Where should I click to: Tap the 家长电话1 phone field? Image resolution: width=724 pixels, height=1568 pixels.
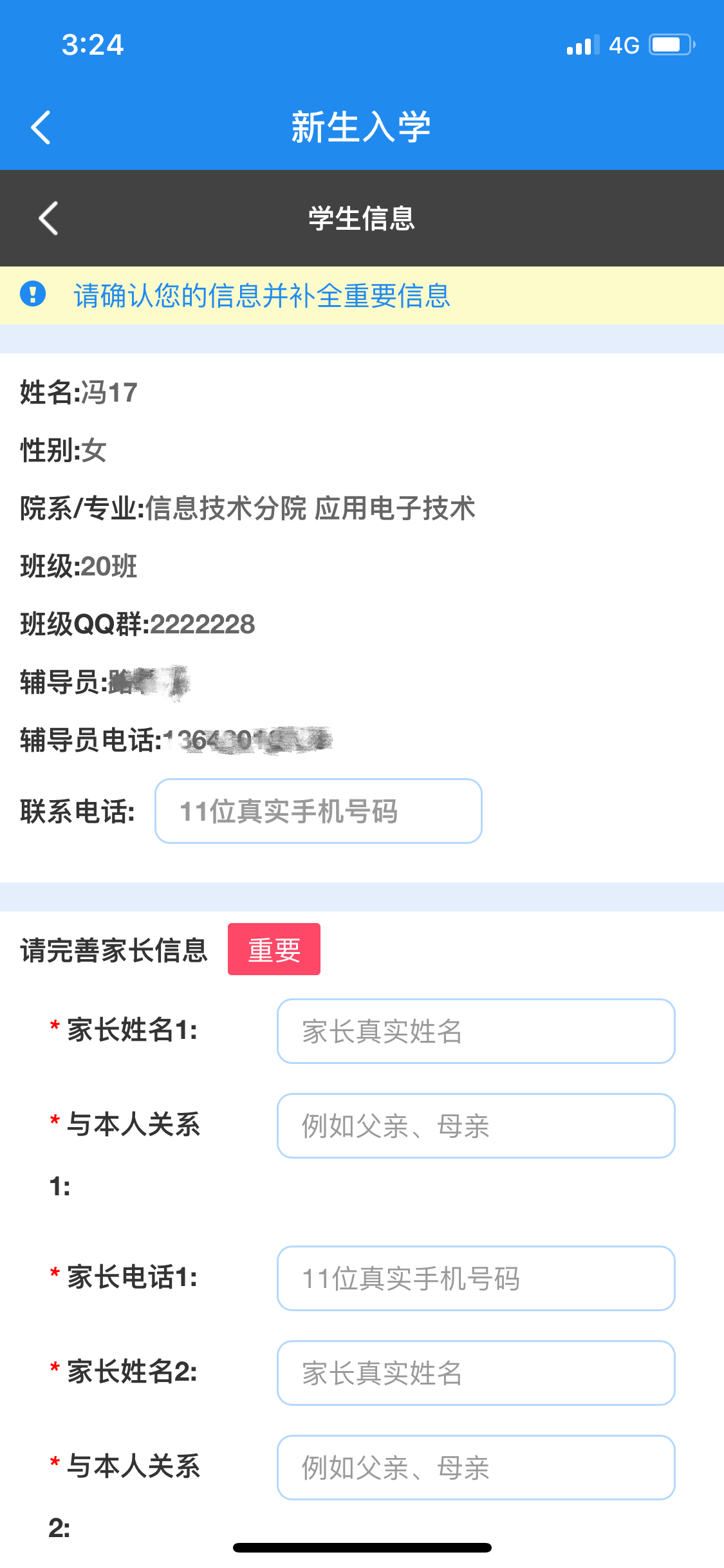pyautogui.click(x=476, y=1278)
